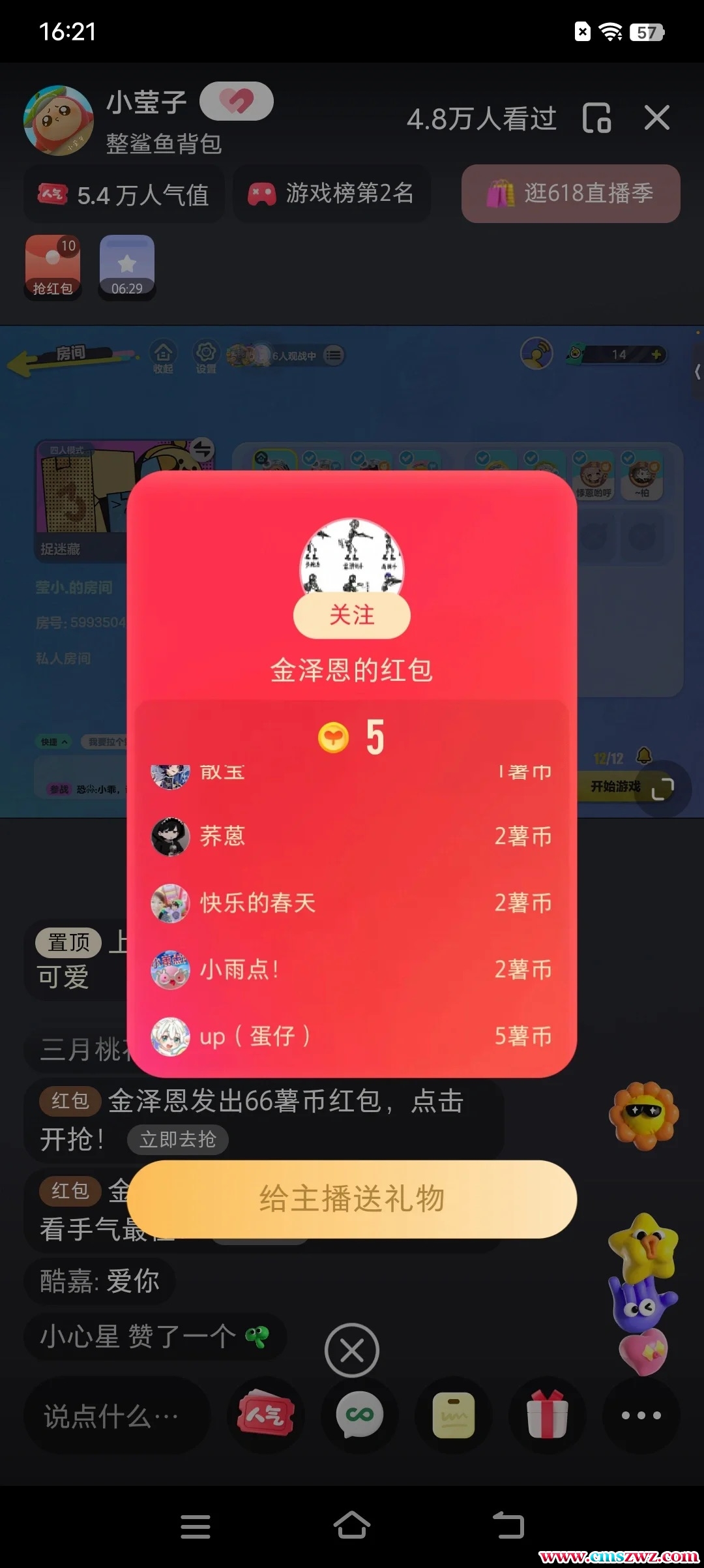Viewport: 704px width, 1568px height.
Task: Open 小莹子's profile avatar
Action: (59, 120)
